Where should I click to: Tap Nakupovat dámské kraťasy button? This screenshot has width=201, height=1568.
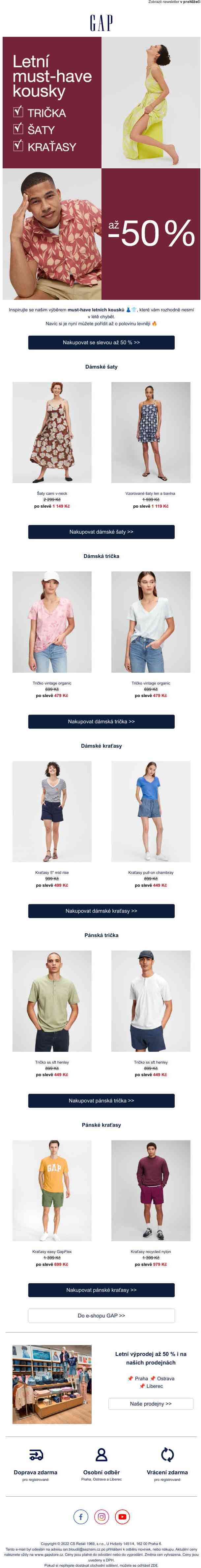click(x=101, y=911)
